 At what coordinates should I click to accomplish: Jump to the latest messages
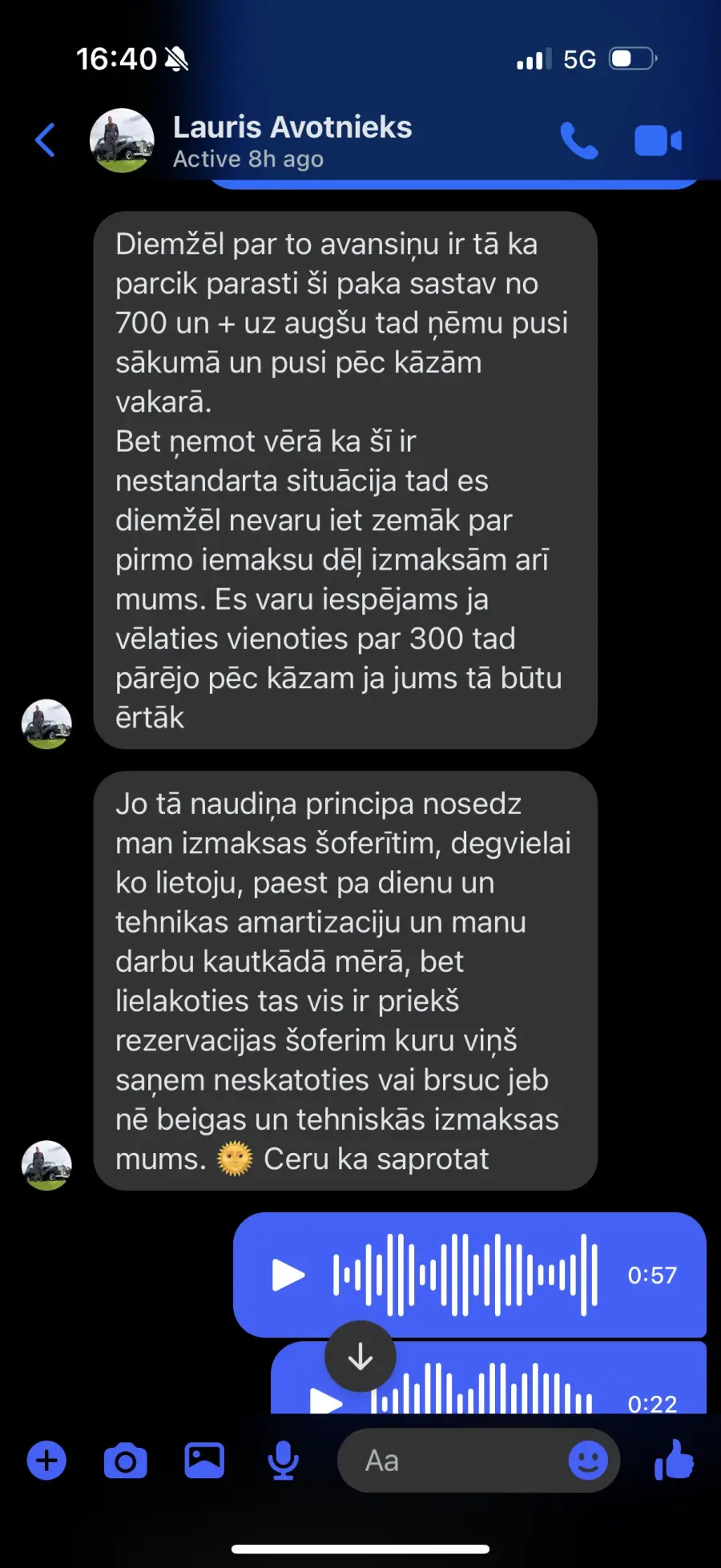[x=360, y=1356]
